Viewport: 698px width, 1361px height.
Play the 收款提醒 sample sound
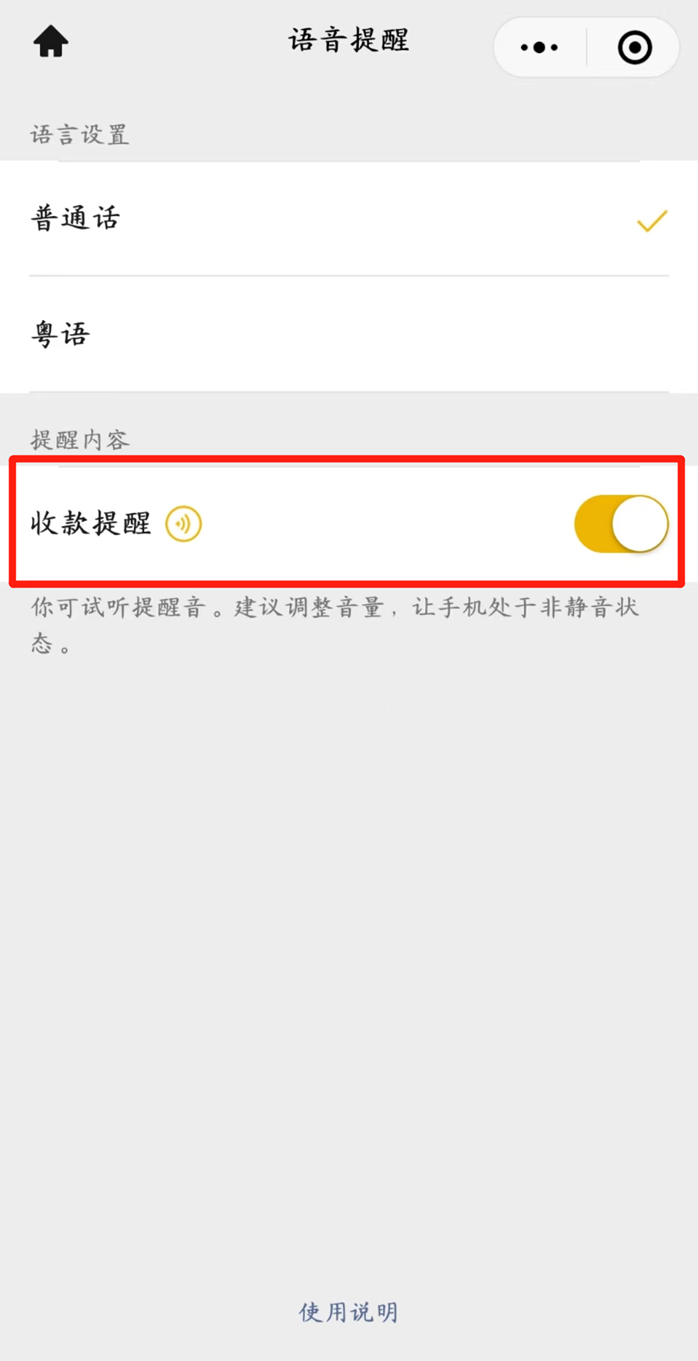184,523
